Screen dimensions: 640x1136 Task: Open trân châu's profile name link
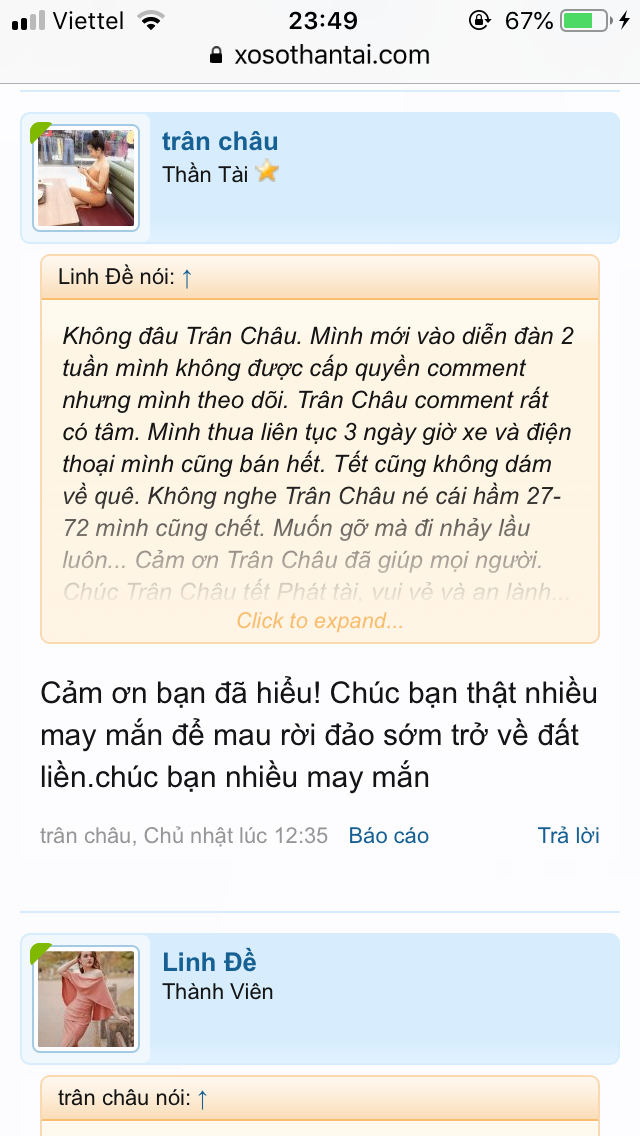[x=220, y=141]
